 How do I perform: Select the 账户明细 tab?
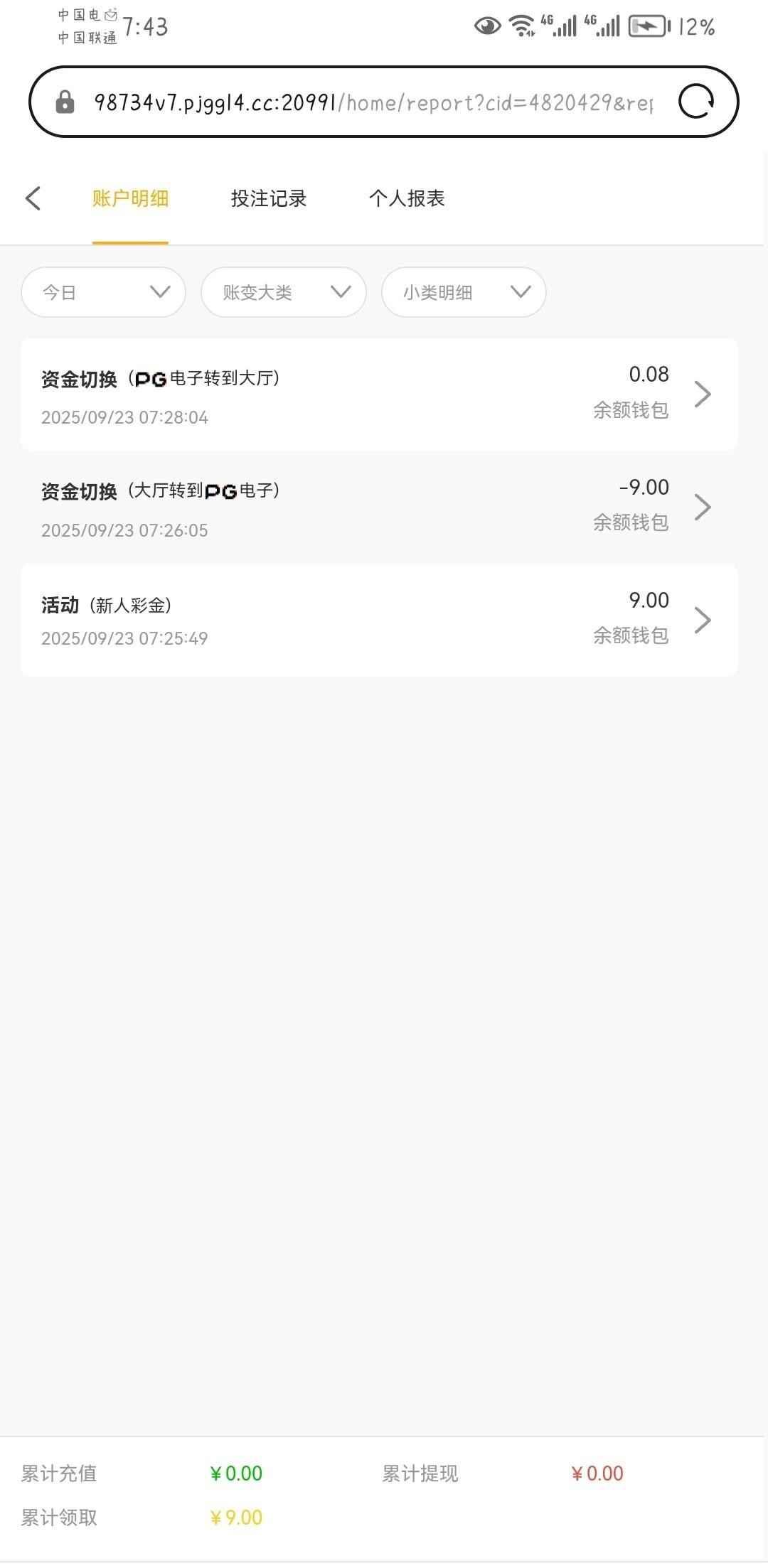coord(130,199)
